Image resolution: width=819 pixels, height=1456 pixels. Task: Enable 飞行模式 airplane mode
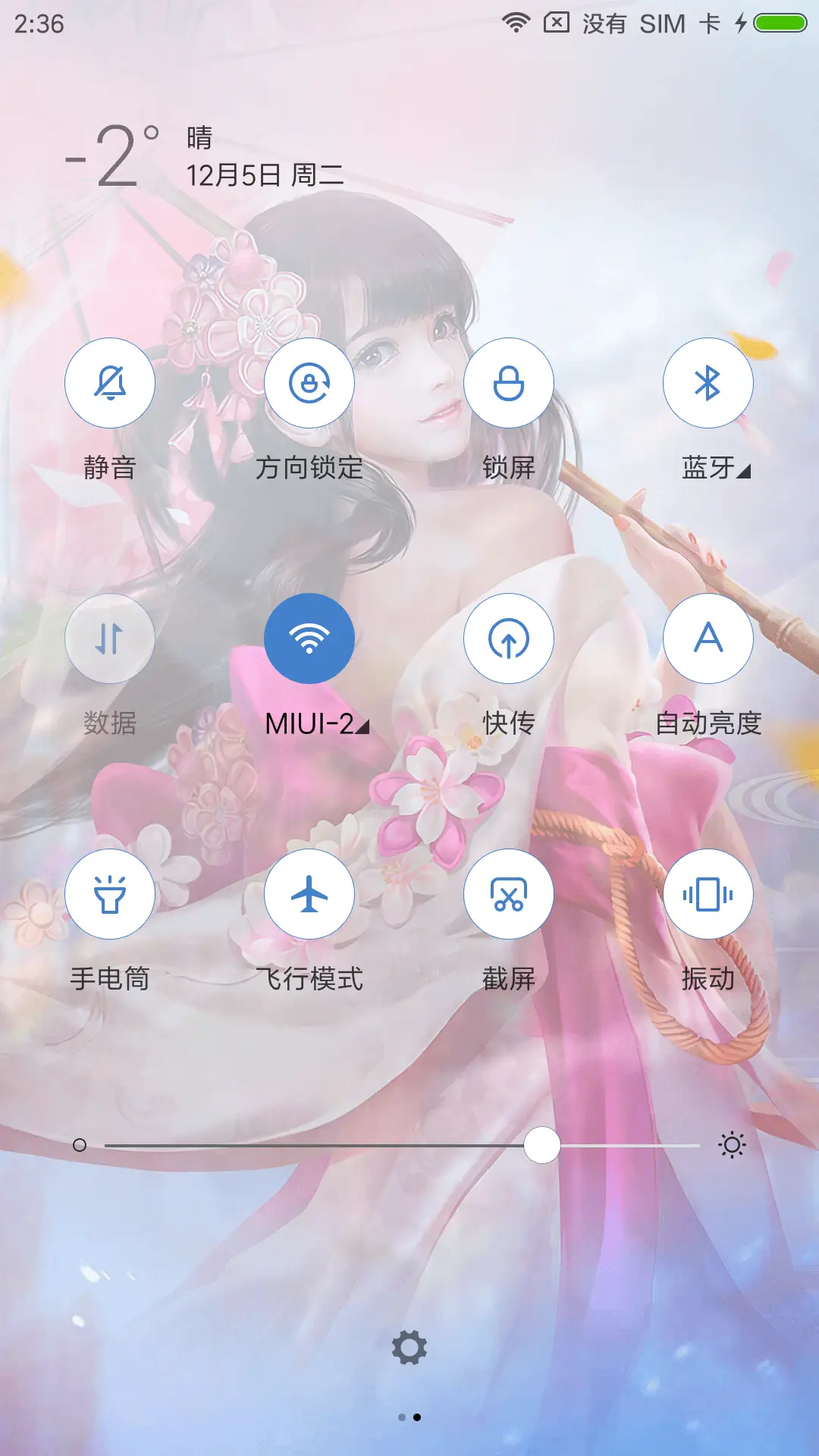(x=309, y=895)
